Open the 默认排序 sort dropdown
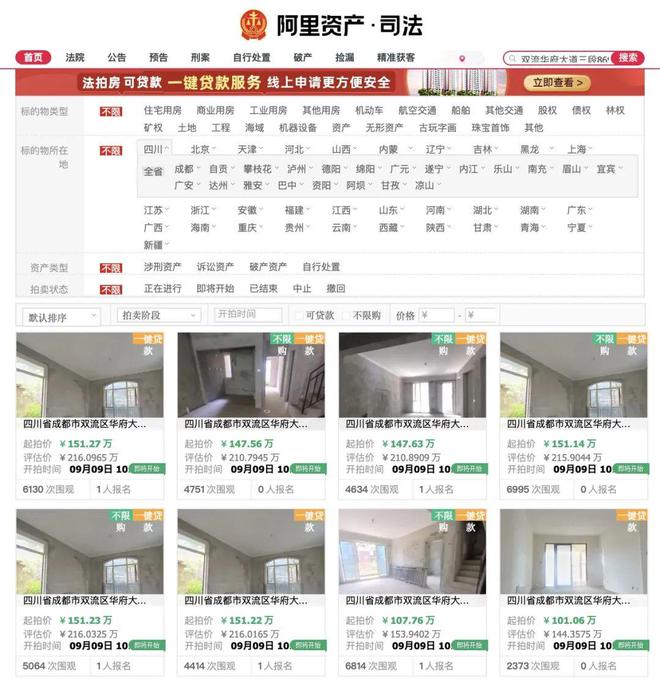660x682 pixels. (x=61, y=315)
